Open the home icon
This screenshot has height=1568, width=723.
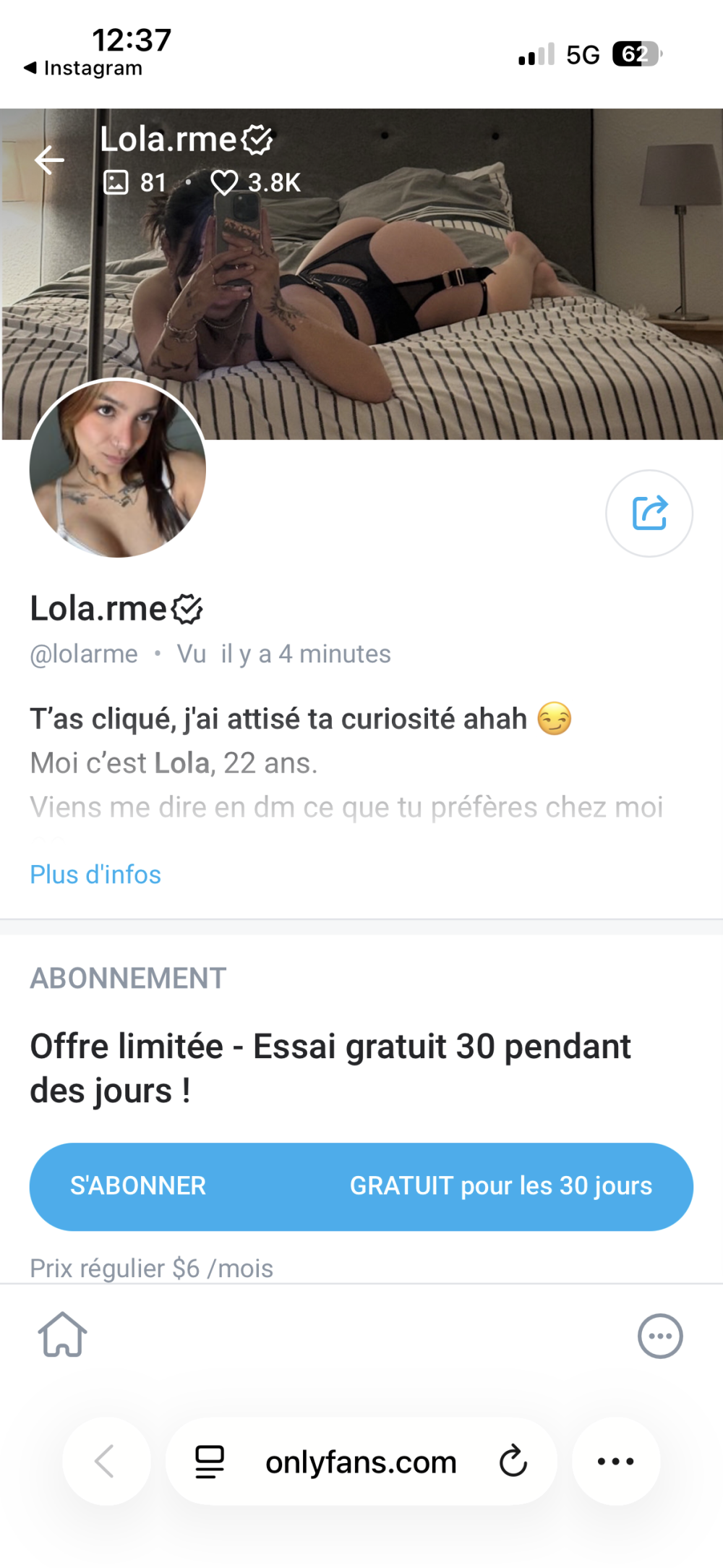pos(63,1335)
